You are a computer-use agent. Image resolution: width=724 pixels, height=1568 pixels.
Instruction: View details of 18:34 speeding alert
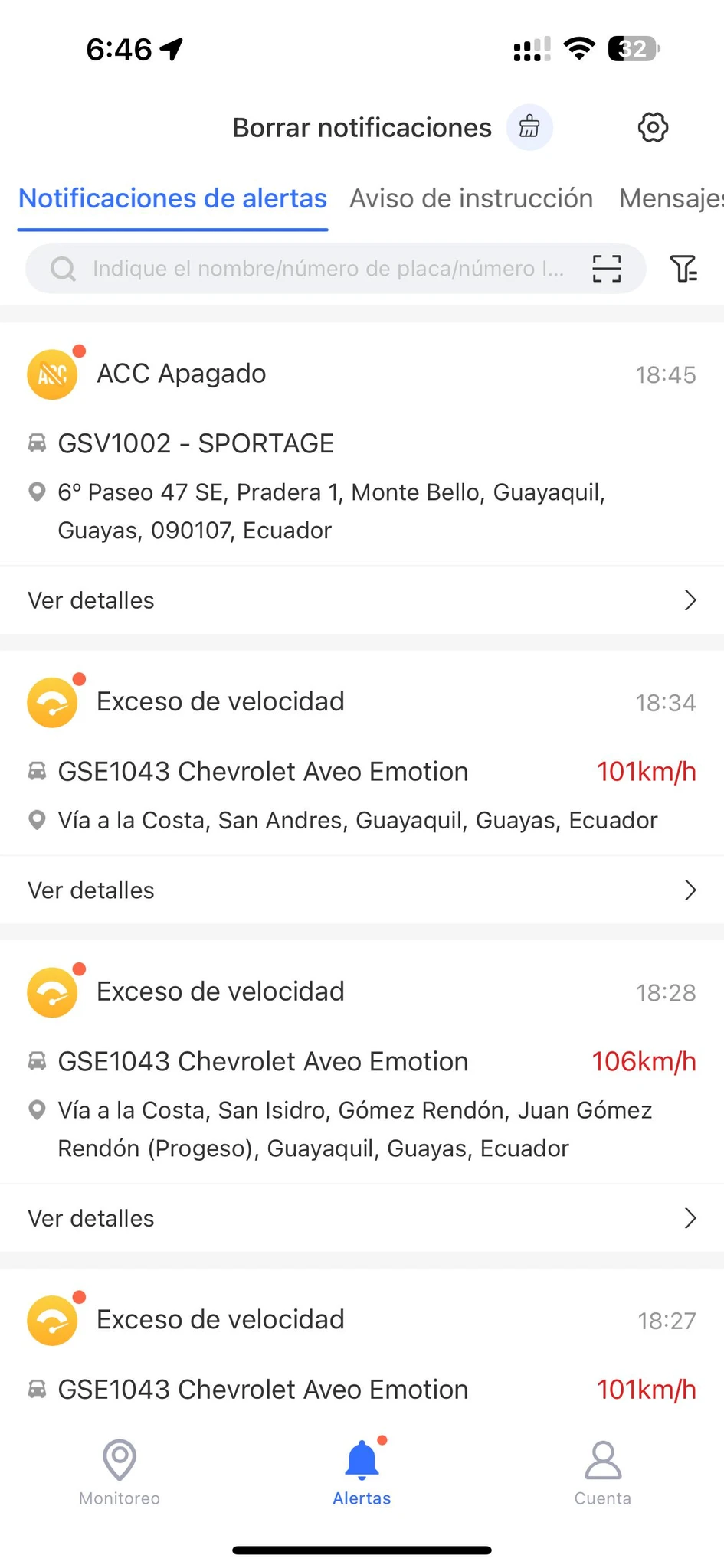(362, 890)
